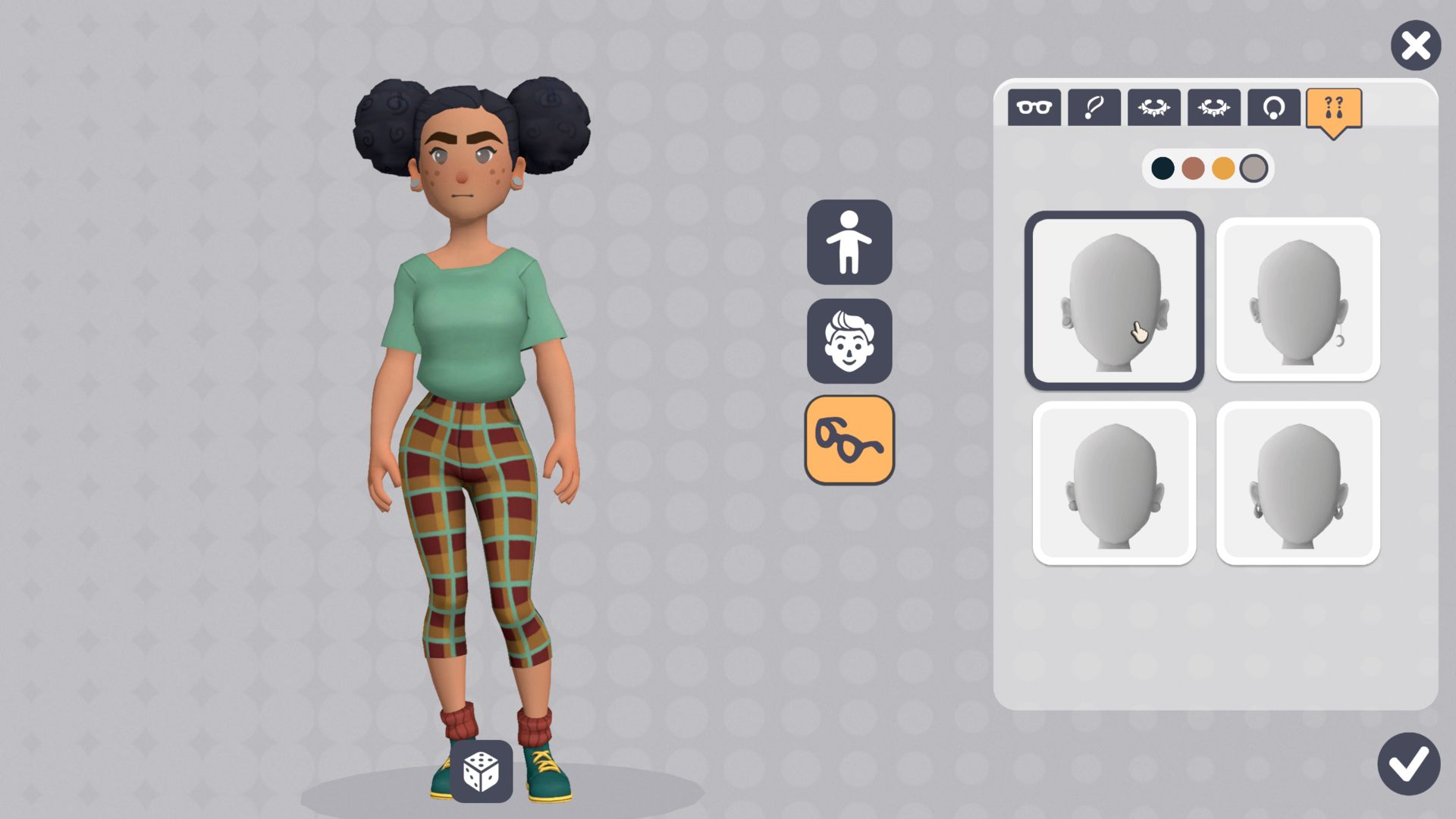Select the earrings tab

[x=1333, y=108]
